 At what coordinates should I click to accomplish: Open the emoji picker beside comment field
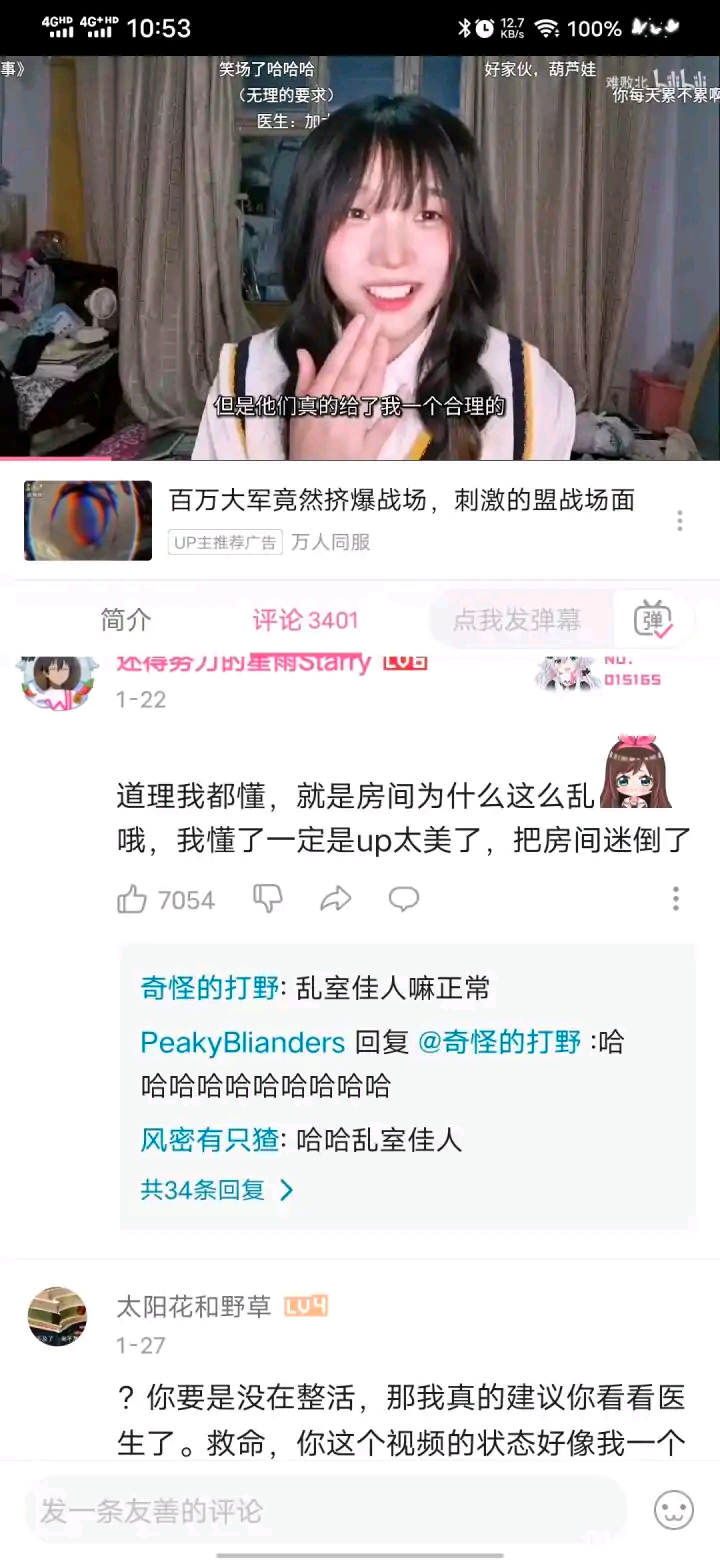coord(673,1509)
